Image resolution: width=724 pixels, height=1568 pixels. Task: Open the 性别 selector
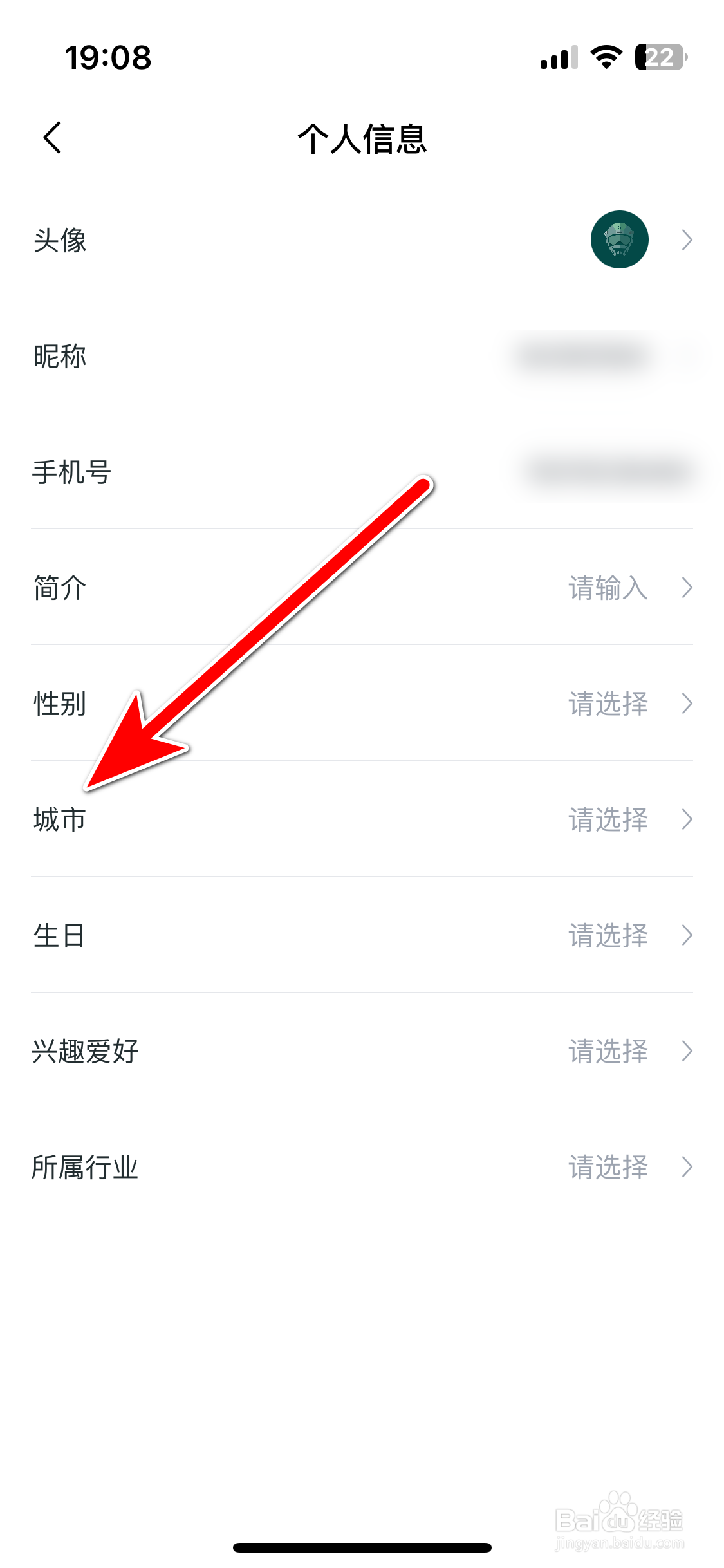[x=362, y=704]
